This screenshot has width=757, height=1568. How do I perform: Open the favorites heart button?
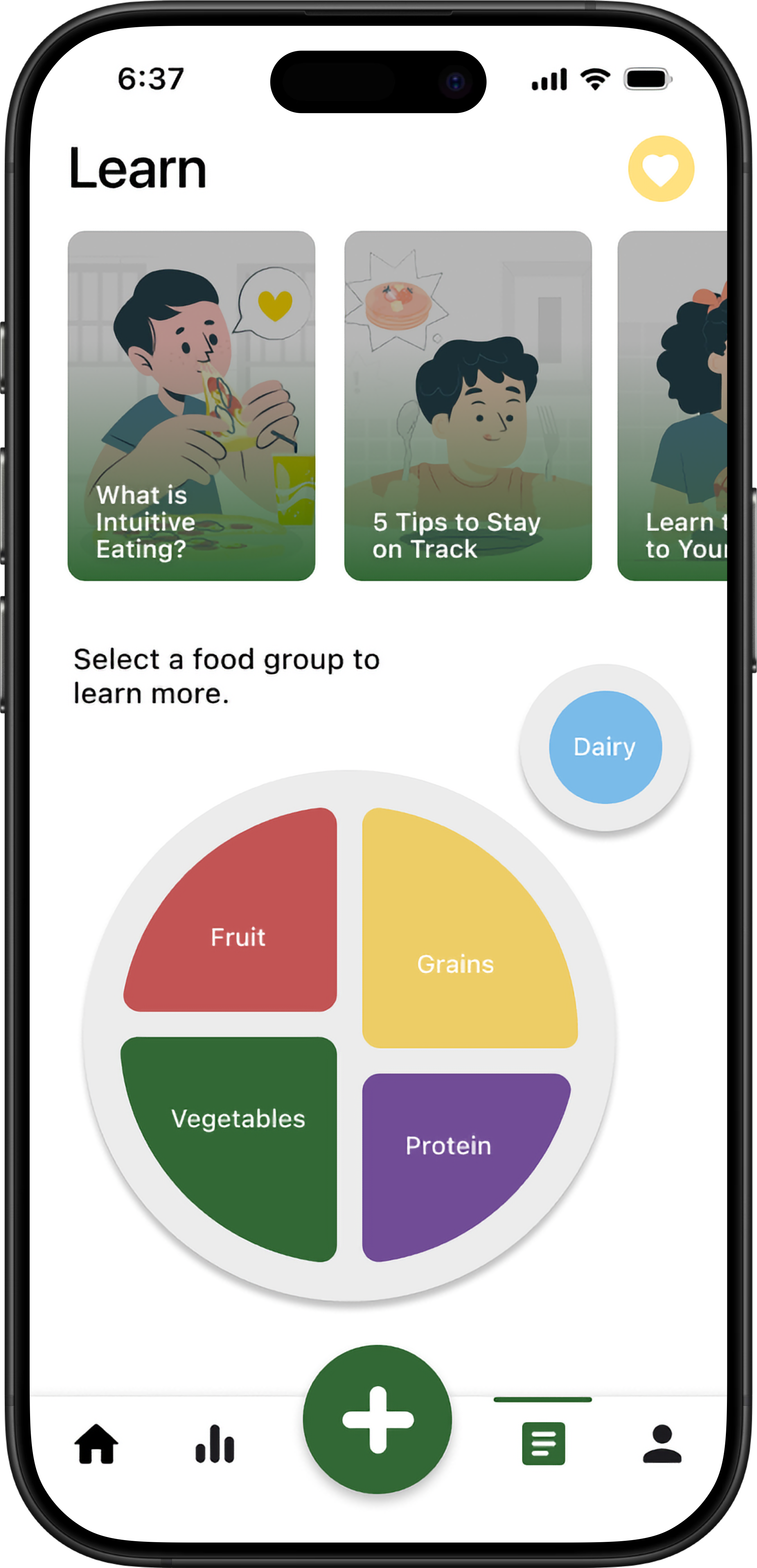coord(661,169)
